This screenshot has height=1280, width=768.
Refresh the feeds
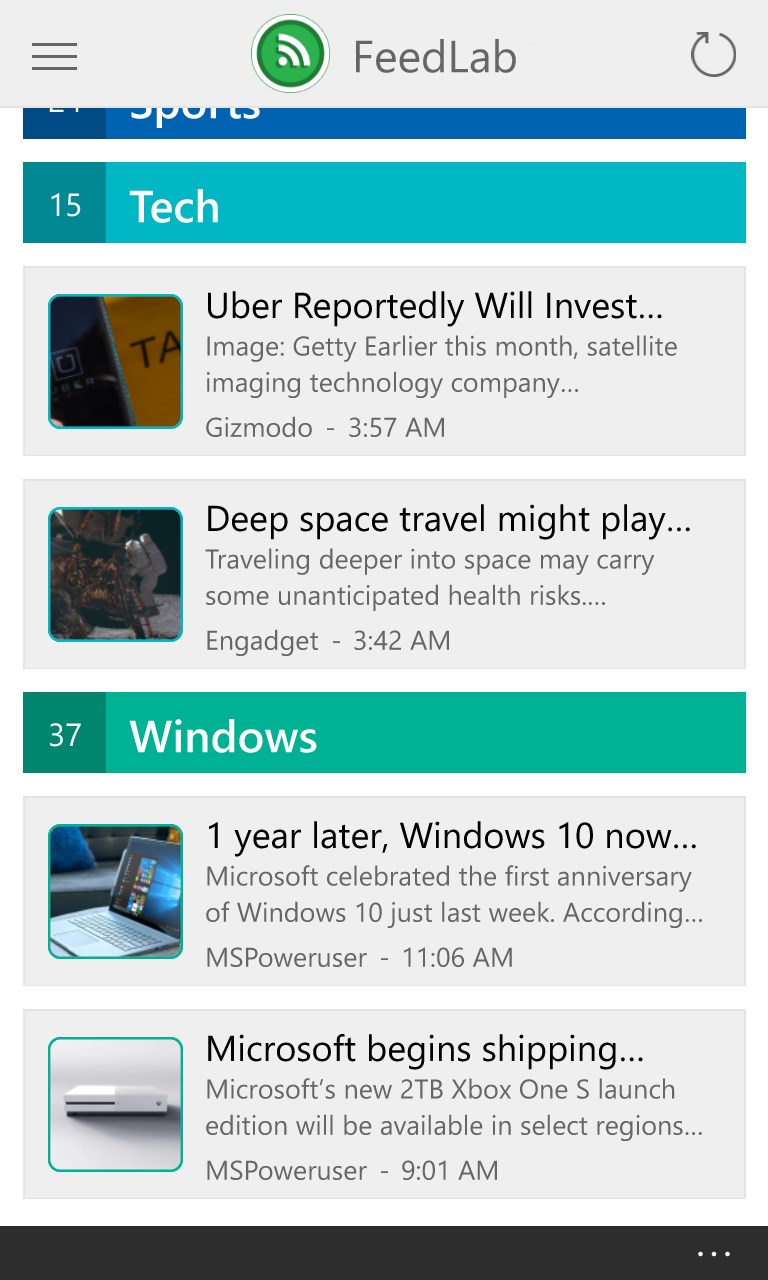[713, 55]
